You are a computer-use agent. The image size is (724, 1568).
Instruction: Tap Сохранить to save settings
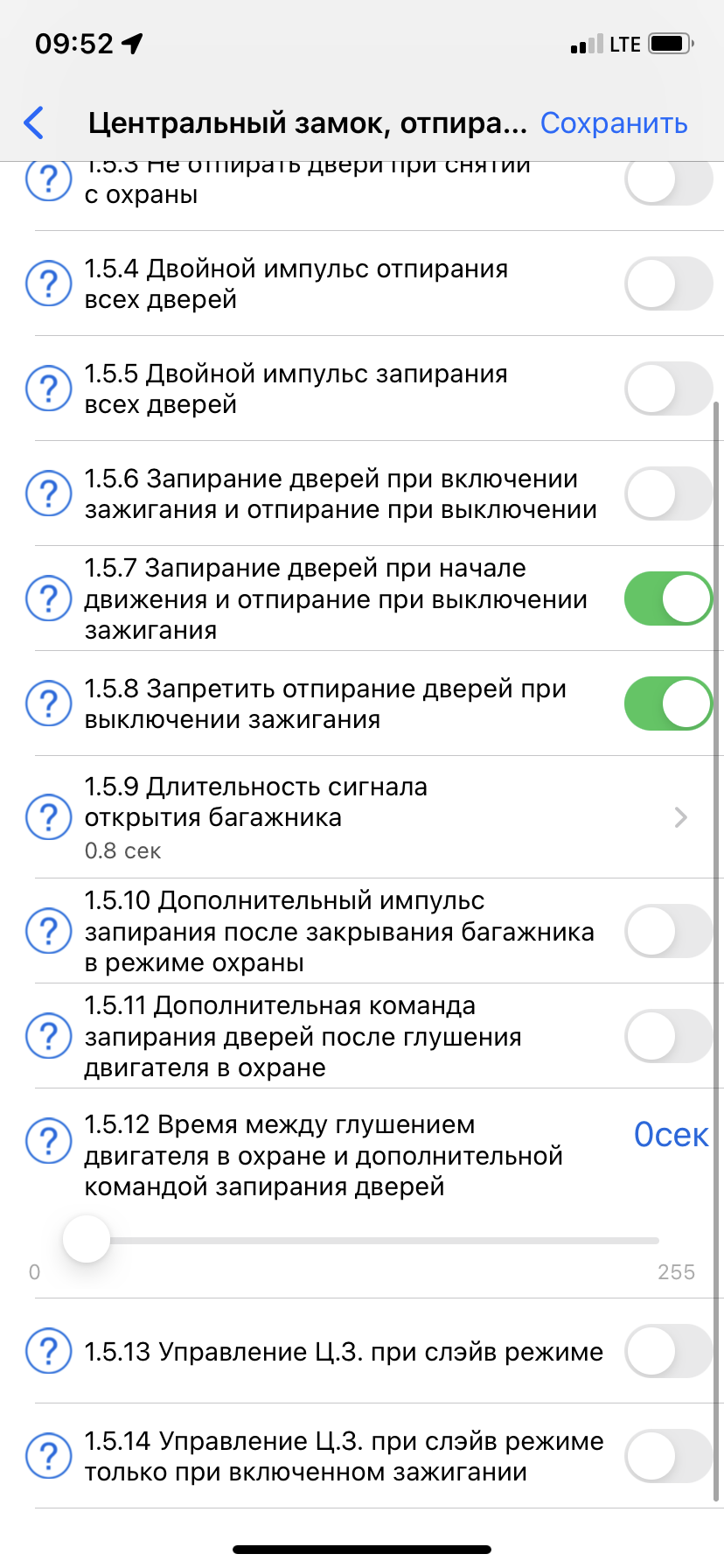(x=614, y=123)
